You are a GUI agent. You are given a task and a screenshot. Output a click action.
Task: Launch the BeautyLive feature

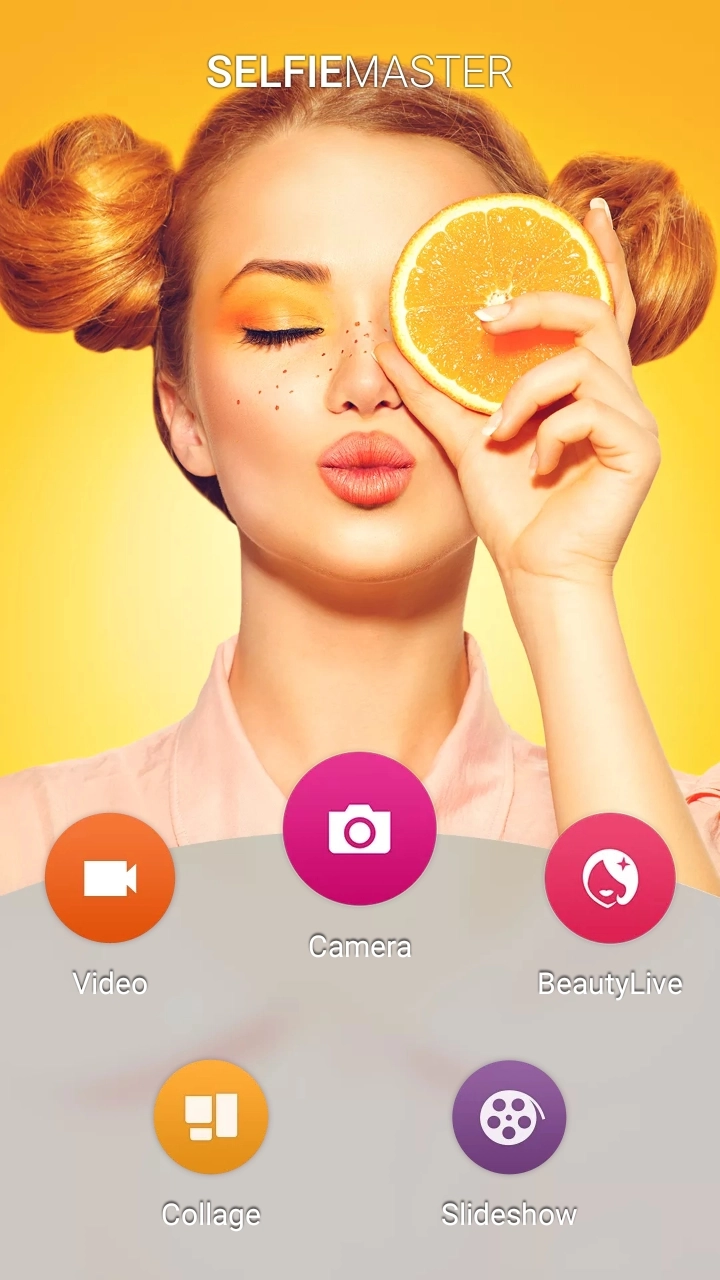click(x=610, y=878)
